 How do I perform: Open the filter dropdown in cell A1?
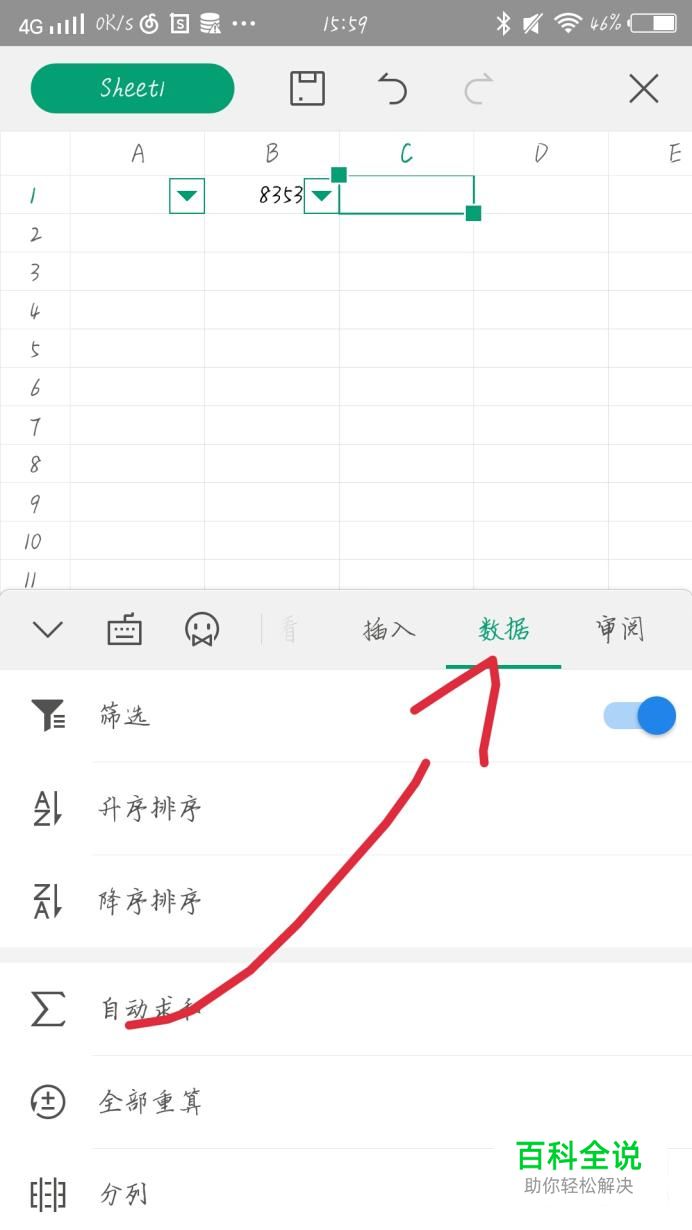pyautogui.click(x=187, y=195)
